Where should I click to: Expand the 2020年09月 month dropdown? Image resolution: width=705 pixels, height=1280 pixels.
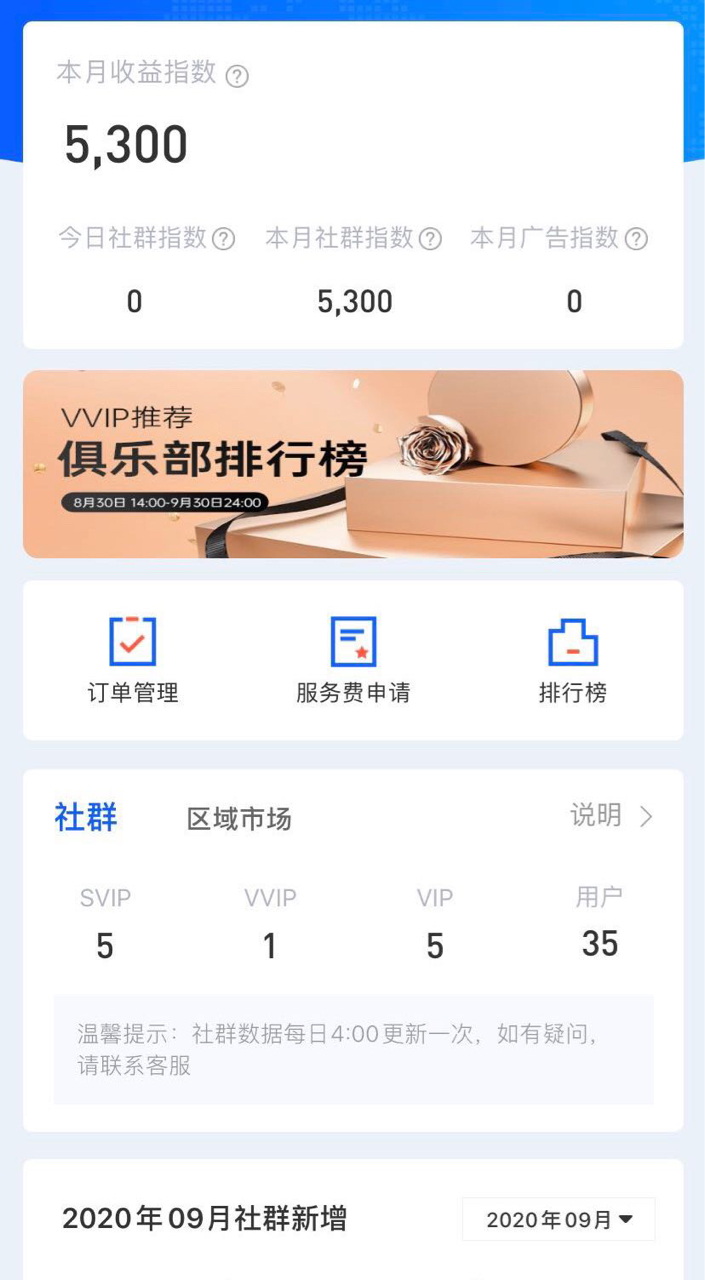[558, 1220]
